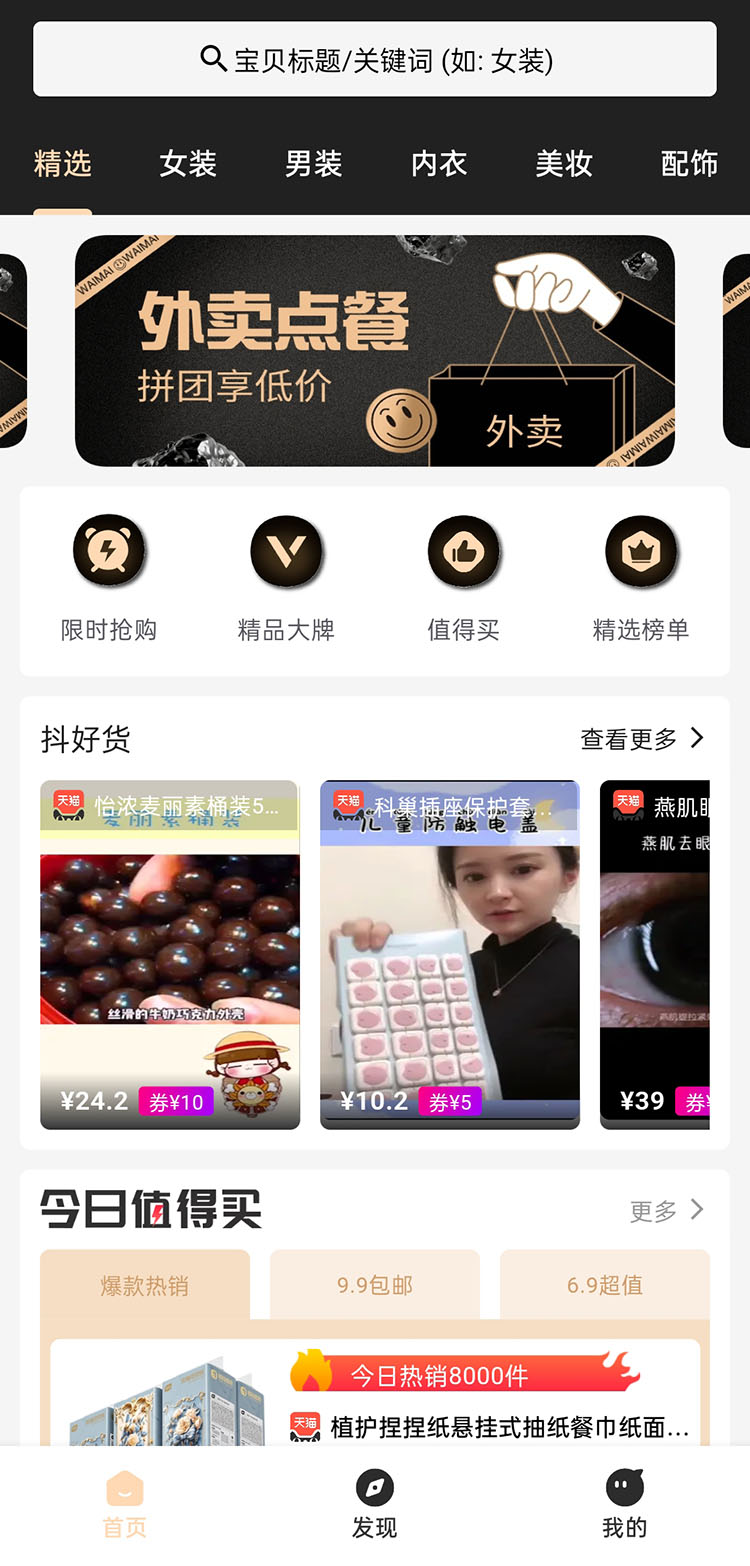Open the search box for 宝贝标题/关键词
Image resolution: width=750 pixels, height=1566 pixels.
(x=375, y=60)
